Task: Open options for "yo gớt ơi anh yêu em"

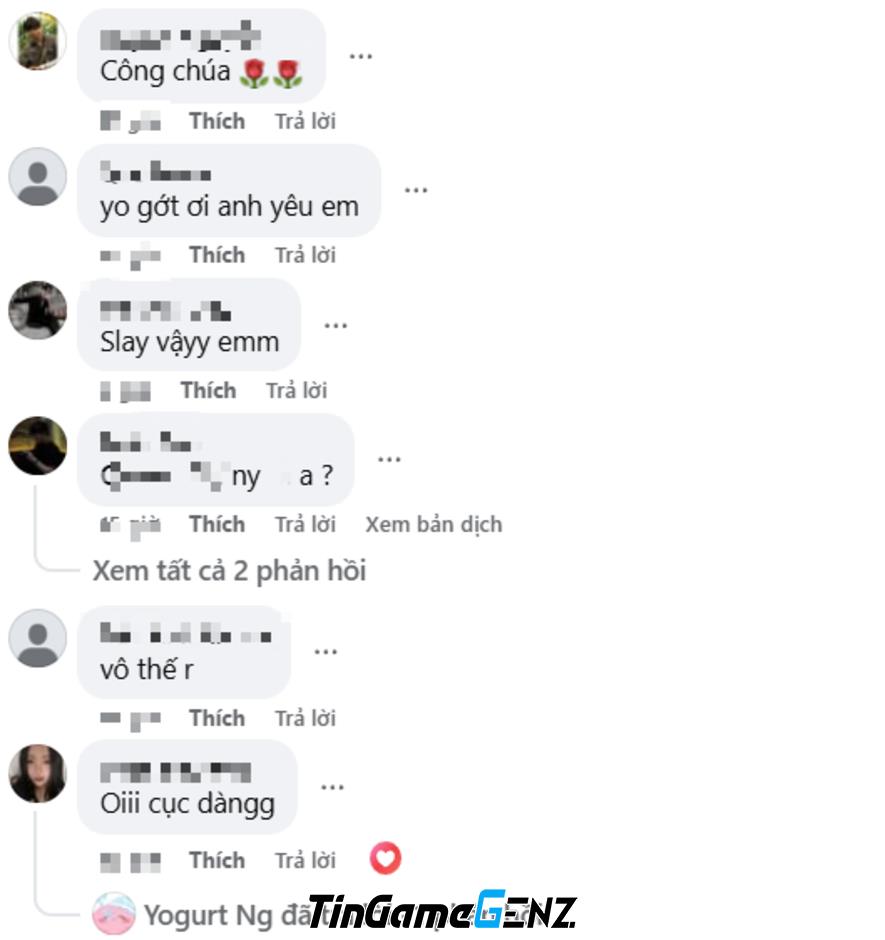Action: [x=415, y=189]
